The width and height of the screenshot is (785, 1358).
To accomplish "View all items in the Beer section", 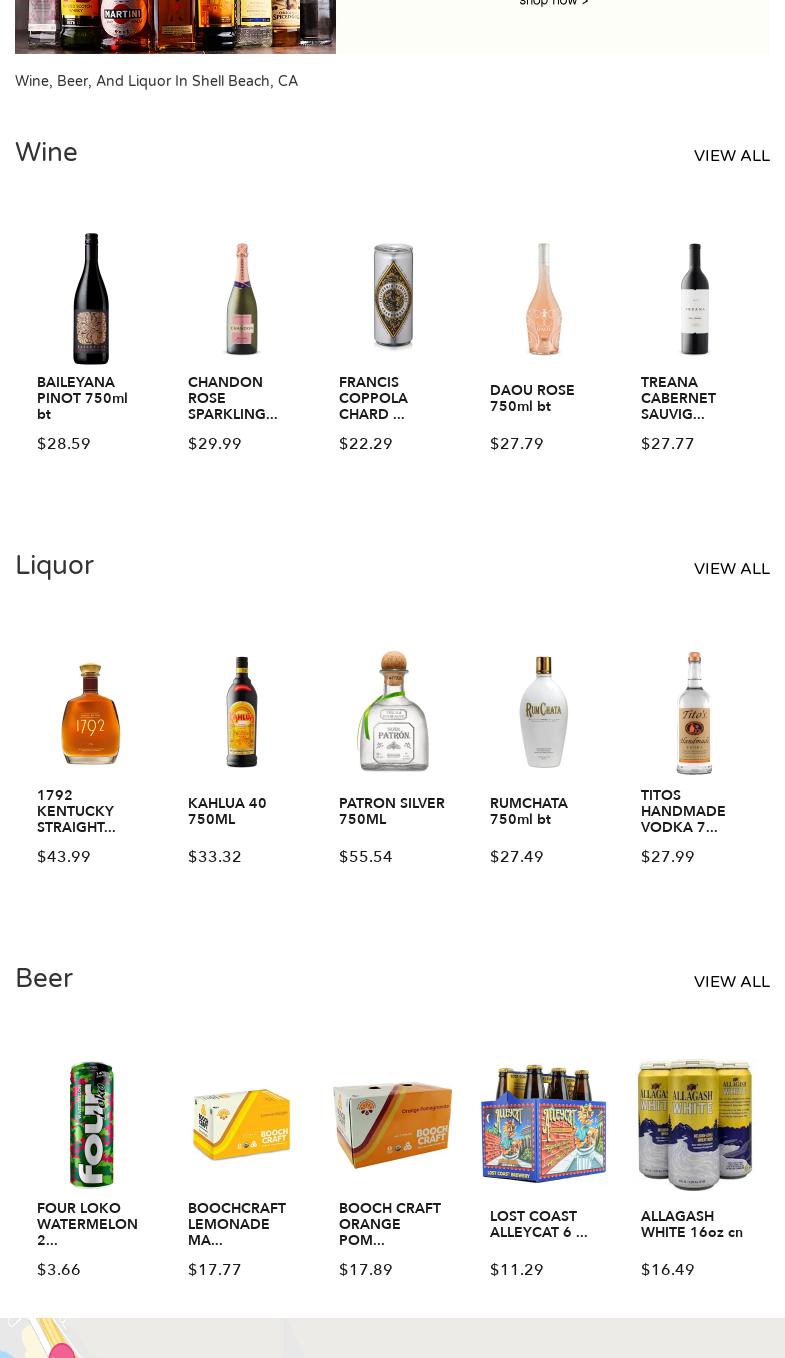I will point(731,982).
